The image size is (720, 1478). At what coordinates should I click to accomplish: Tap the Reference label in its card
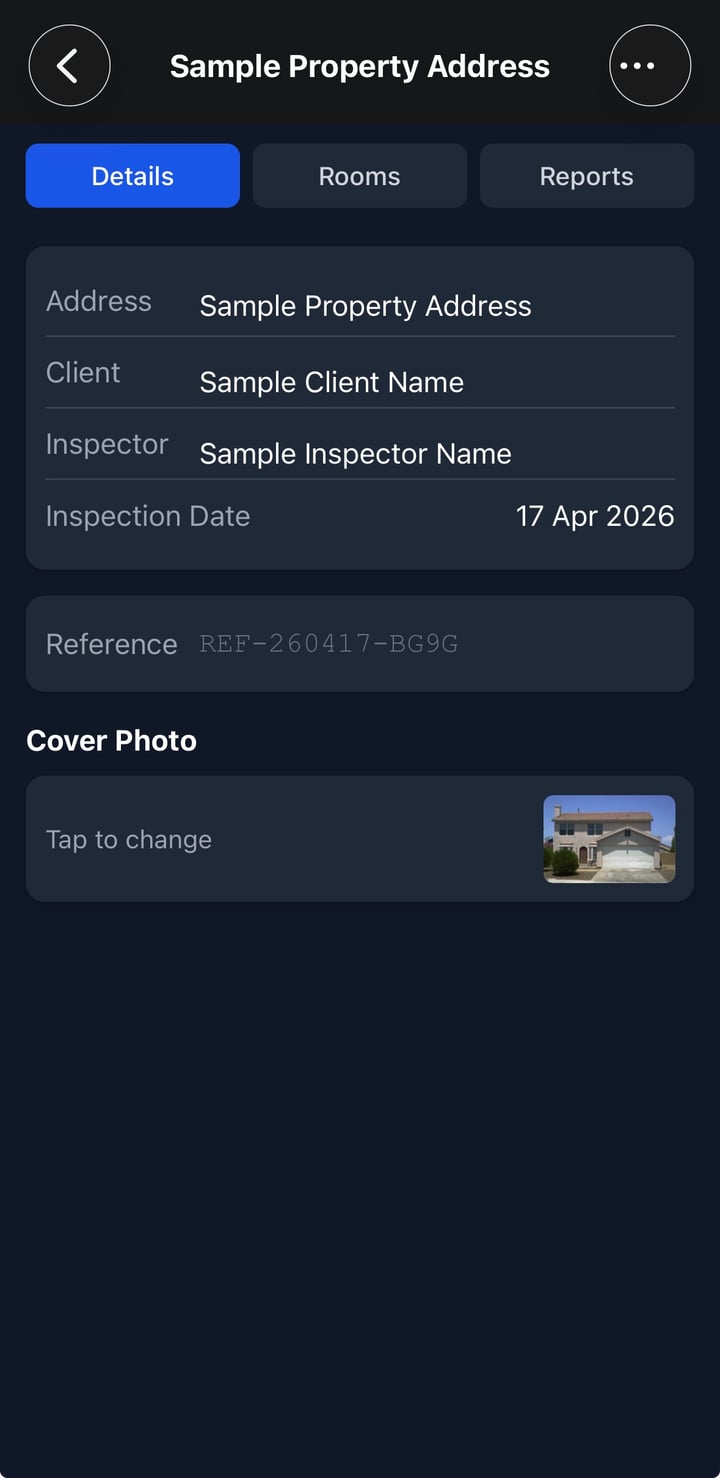111,644
